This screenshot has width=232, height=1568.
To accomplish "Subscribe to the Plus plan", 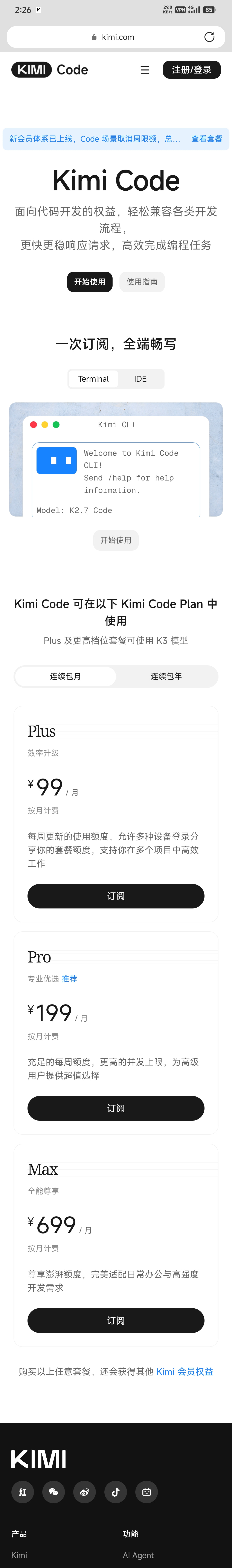I will [116, 896].
